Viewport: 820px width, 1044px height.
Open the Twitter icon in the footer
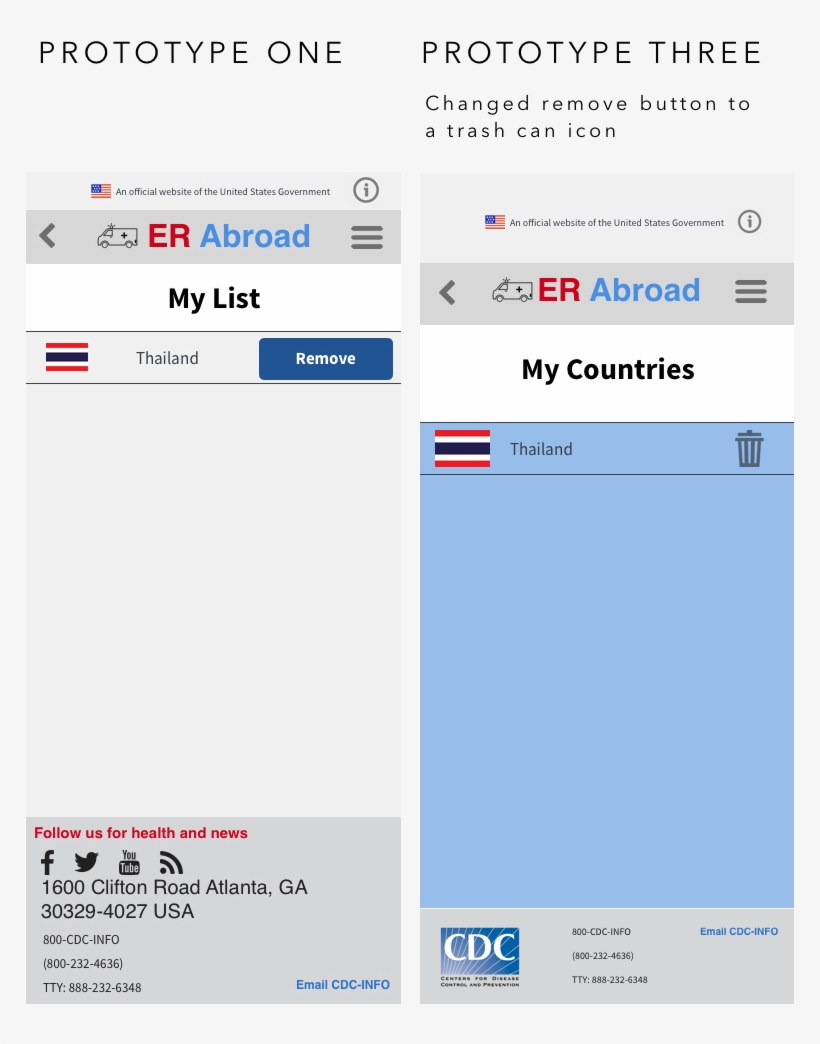point(87,861)
